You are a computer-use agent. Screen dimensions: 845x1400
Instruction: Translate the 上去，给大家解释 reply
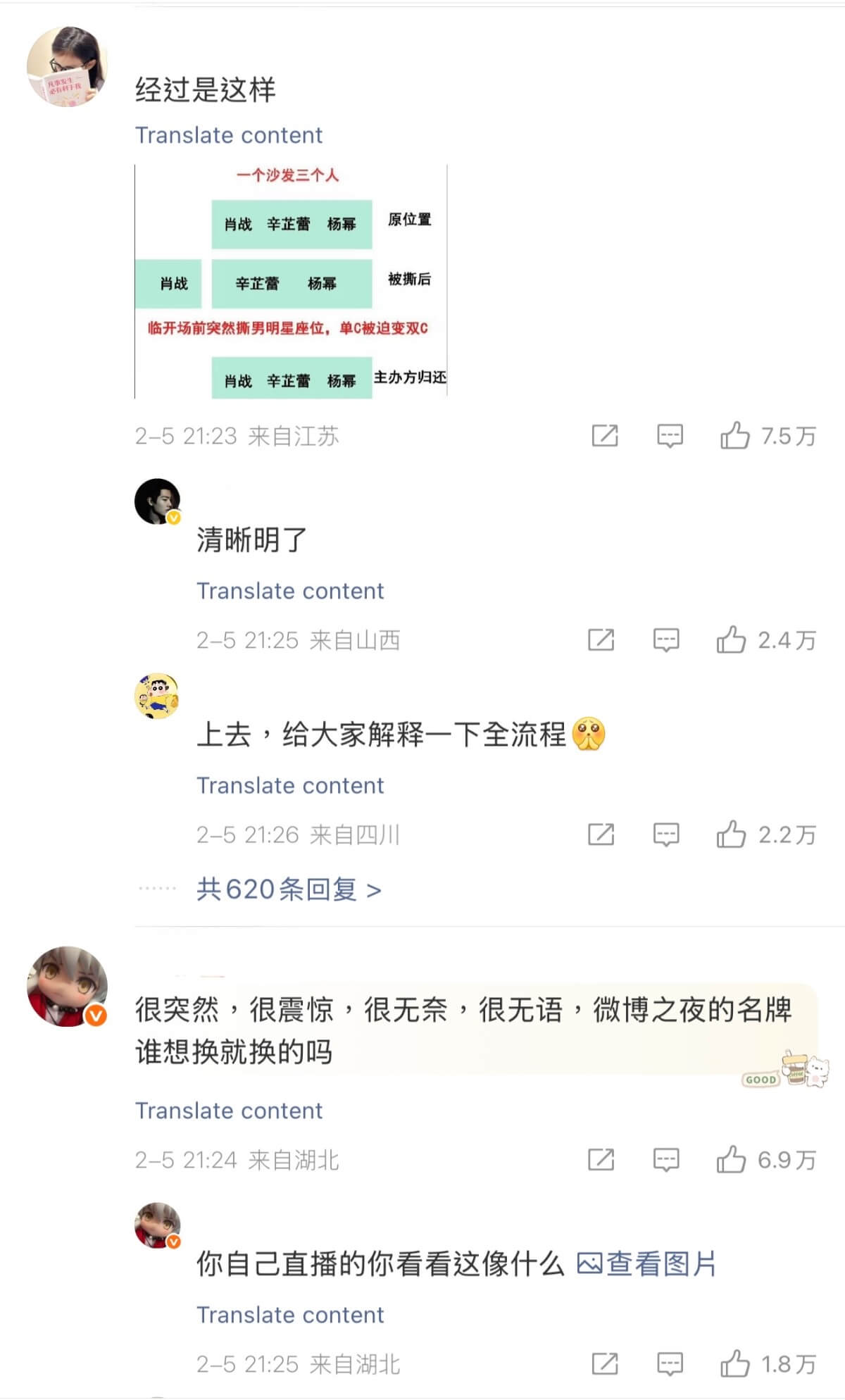click(x=289, y=785)
